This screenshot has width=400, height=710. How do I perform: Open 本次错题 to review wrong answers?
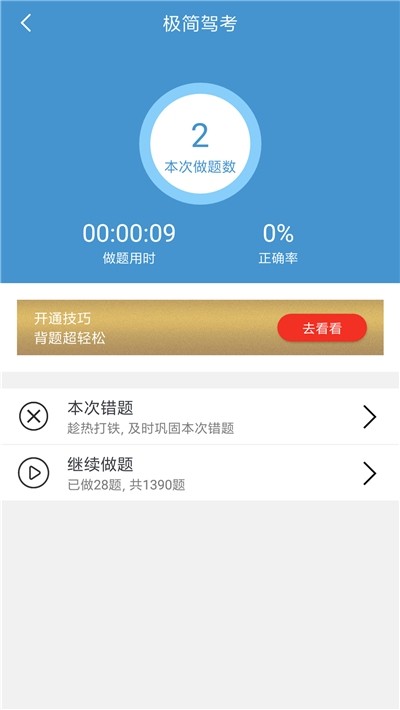click(x=200, y=417)
